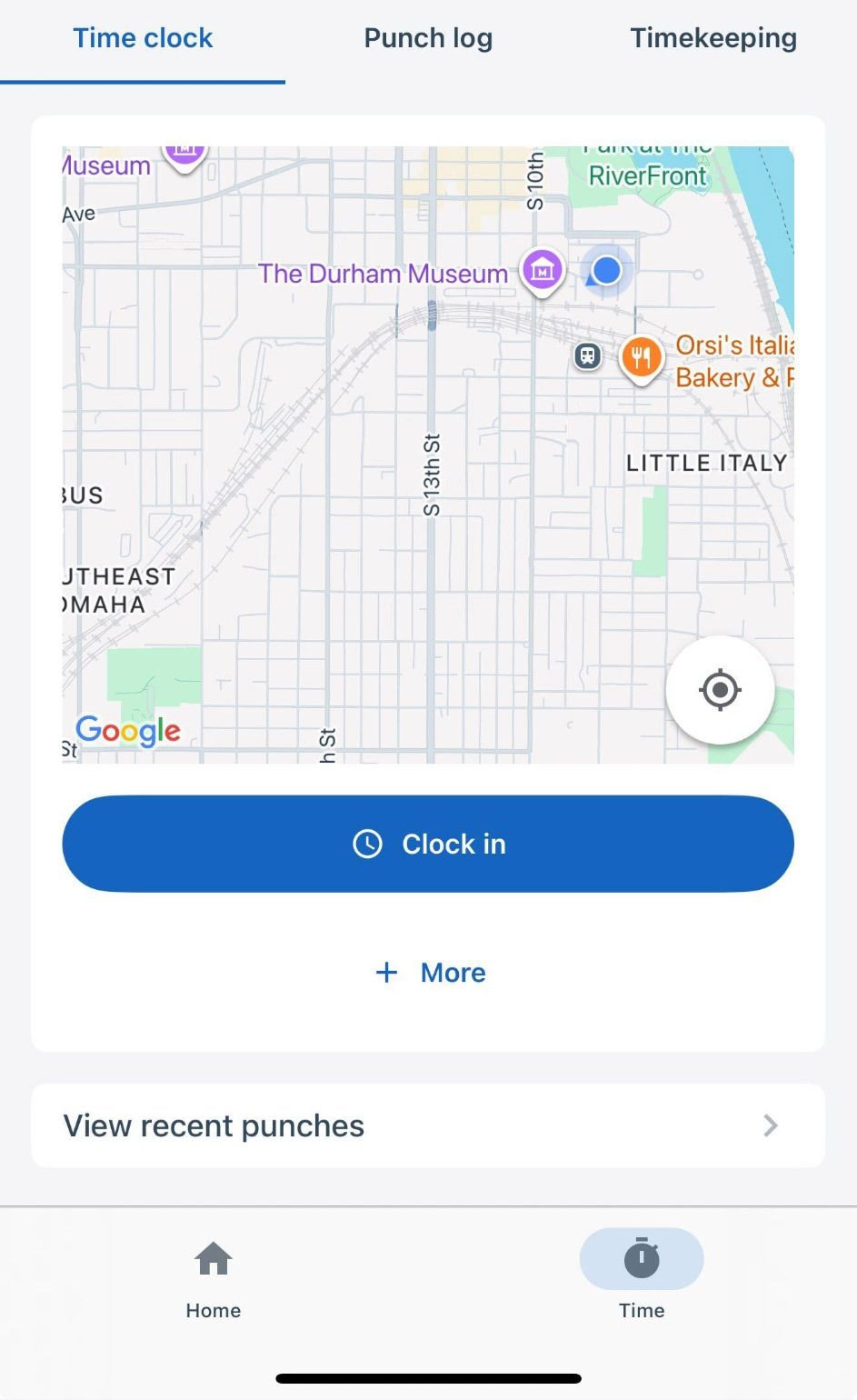Select the Time clock tab
Screen dimensions: 857x1400
[x=143, y=38]
